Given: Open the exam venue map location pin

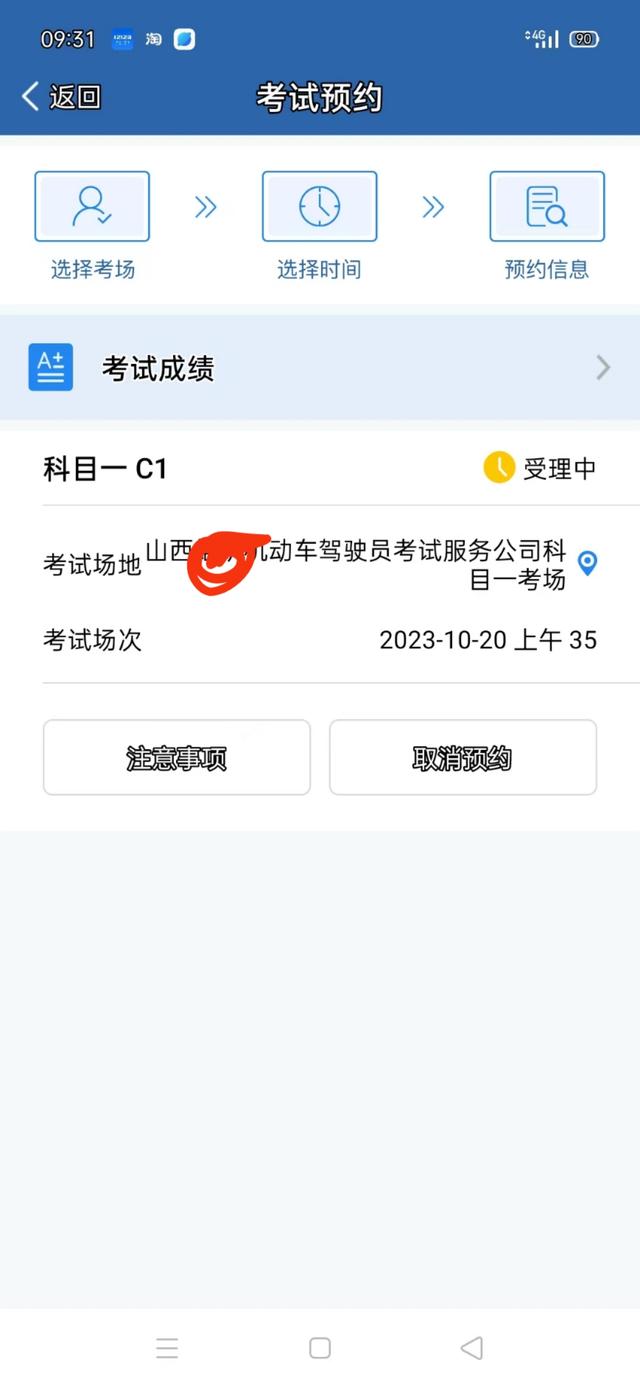Looking at the screenshot, I should pyautogui.click(x=588, y=563).
